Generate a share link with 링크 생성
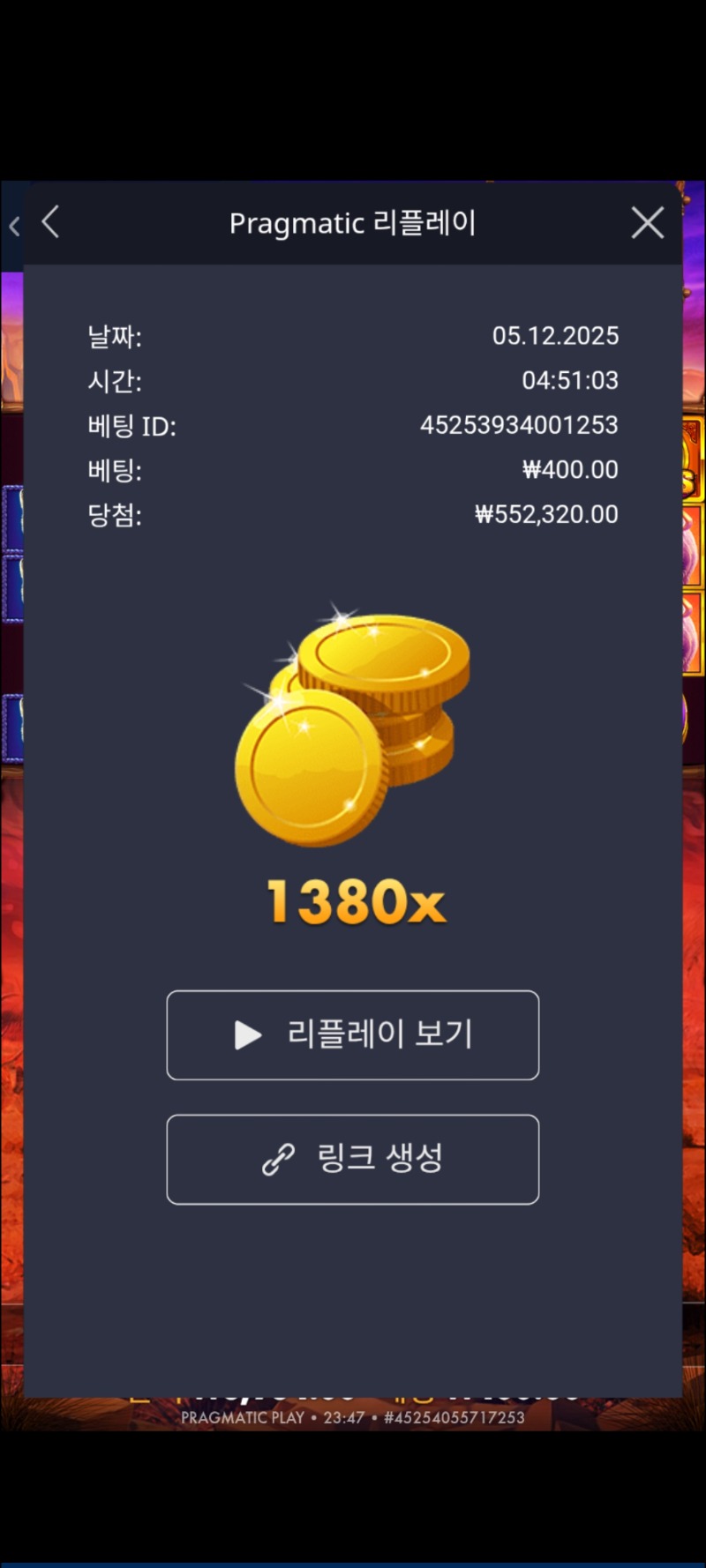Screen dimensions: 706x1568 pos(352,1159)
